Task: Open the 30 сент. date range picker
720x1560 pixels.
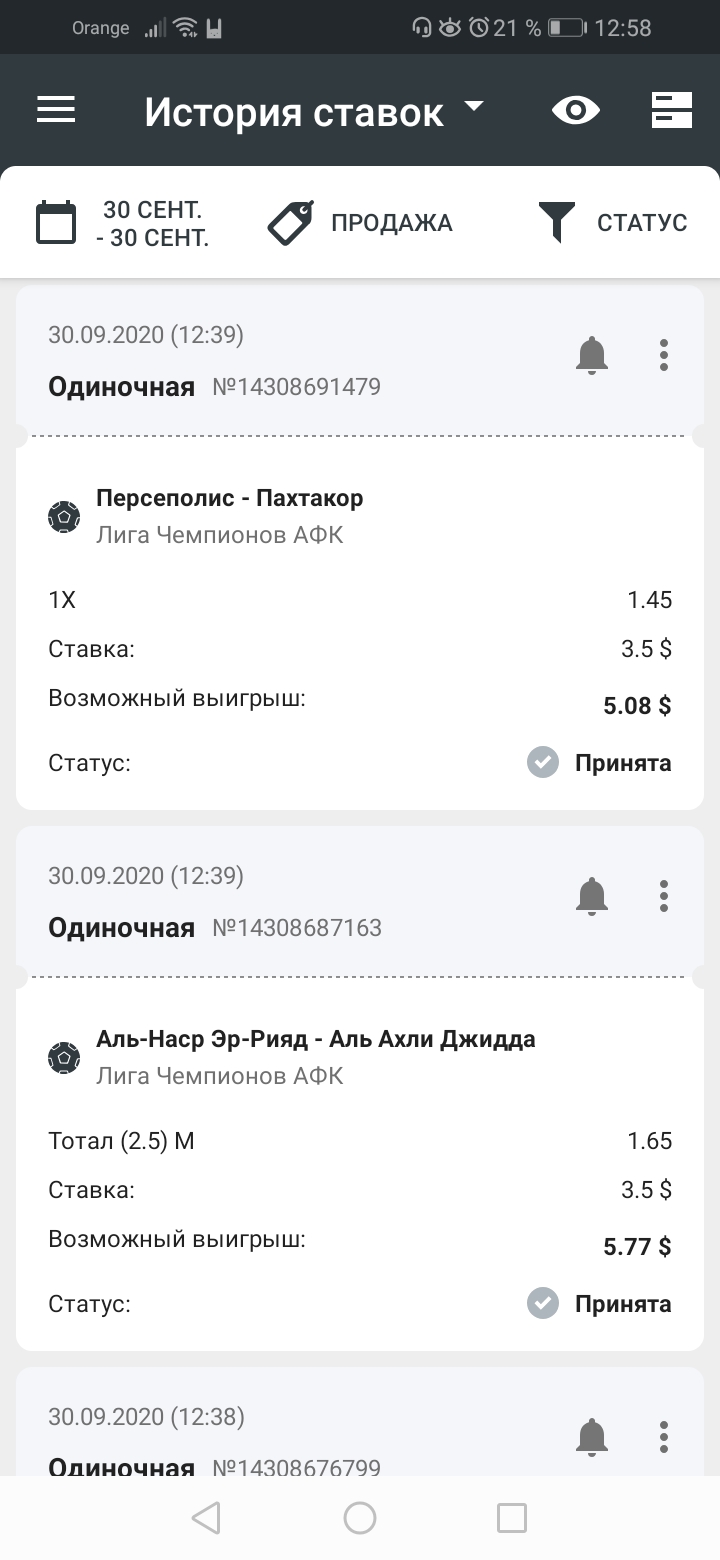Action: coord(123,223)
